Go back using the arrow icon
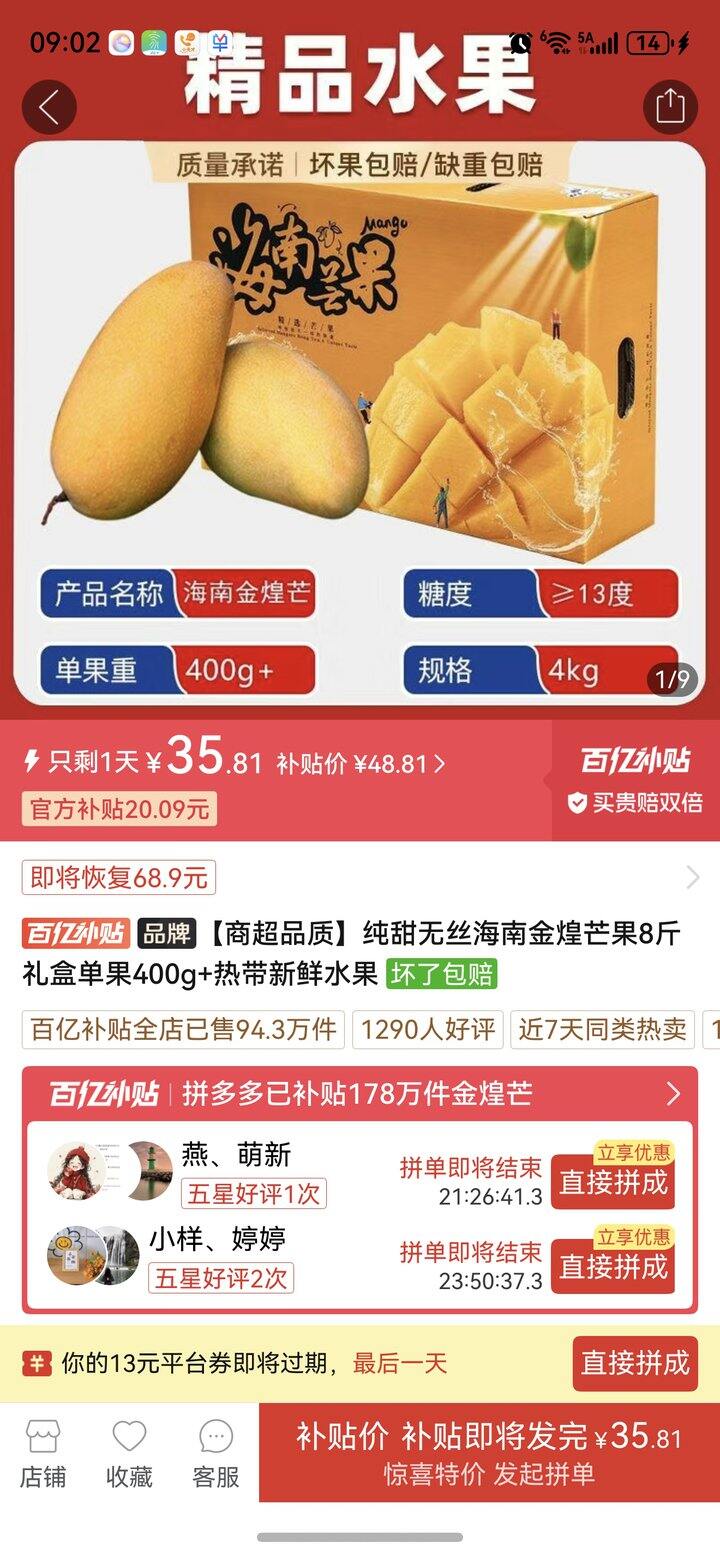The width and height of the screenshot is (720, 1553). [49, 107]
